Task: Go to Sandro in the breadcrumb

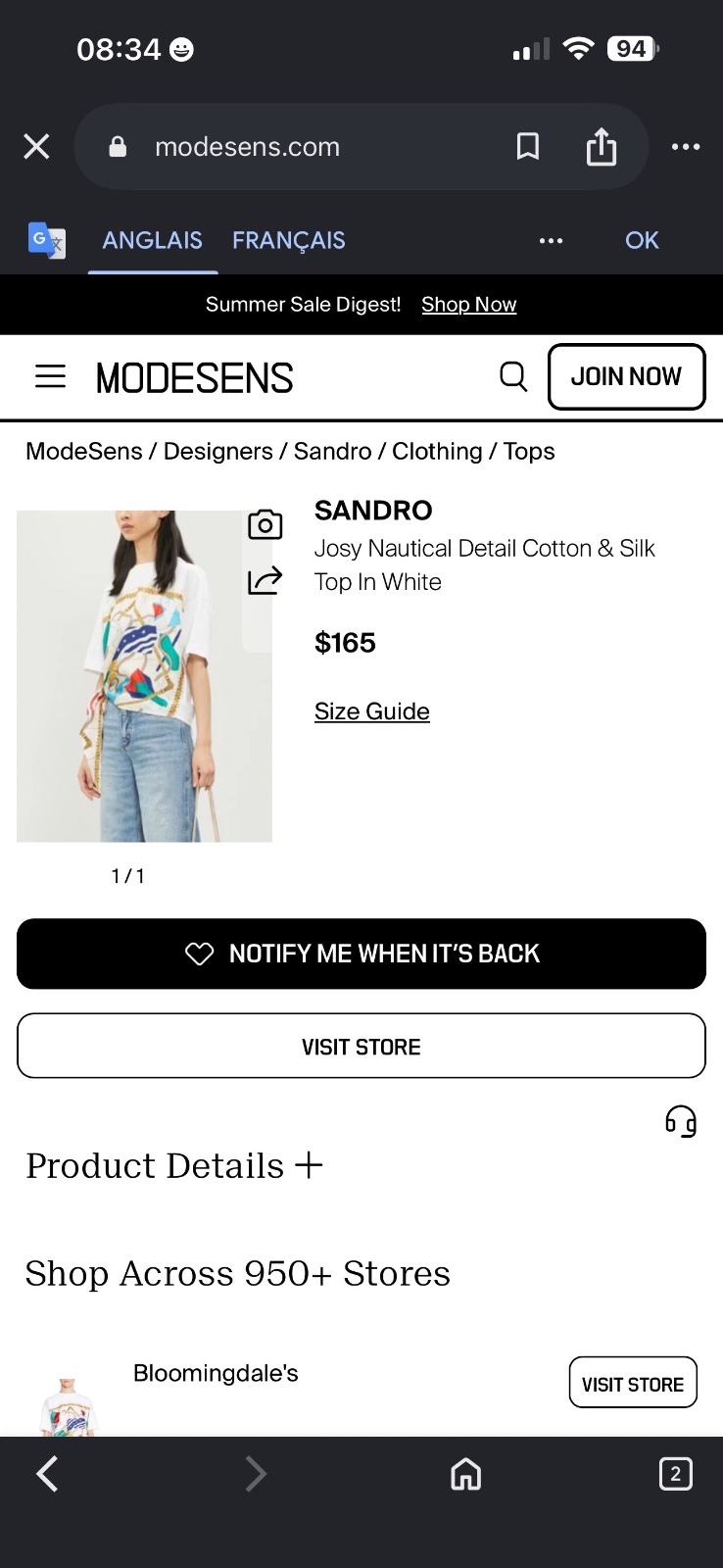Action: coord(332,451)
